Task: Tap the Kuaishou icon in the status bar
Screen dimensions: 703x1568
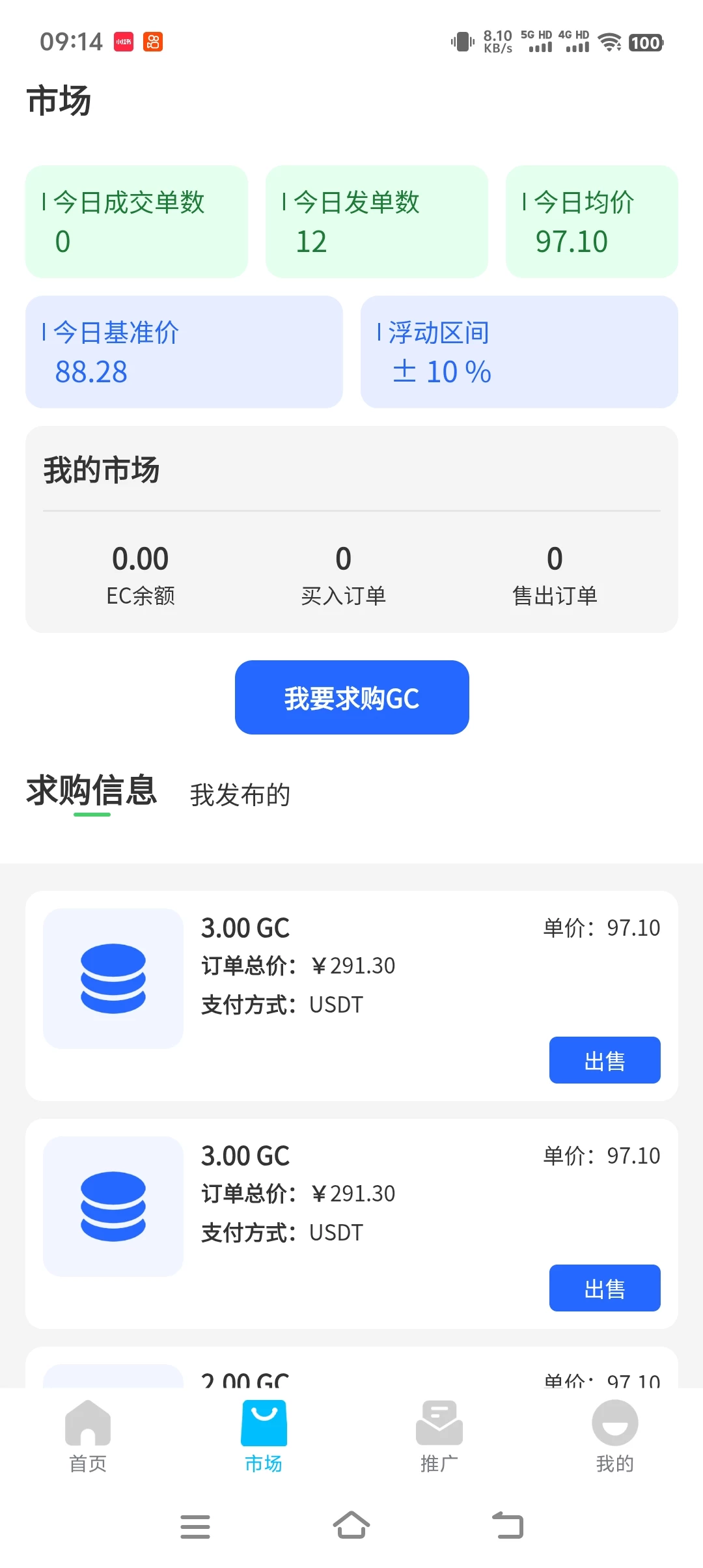Action: (x=154, y=42)
